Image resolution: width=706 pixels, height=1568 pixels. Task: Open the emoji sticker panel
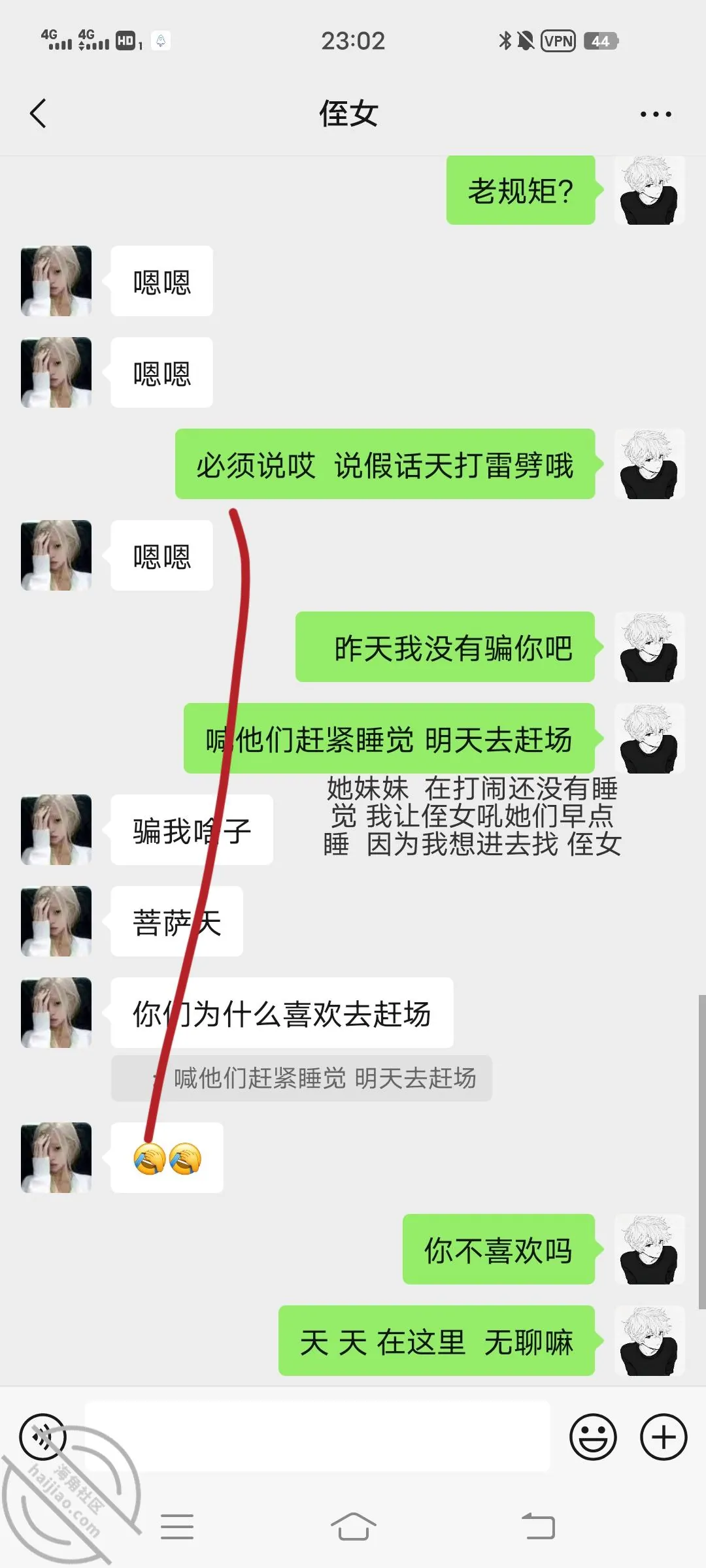(593, 1437)
